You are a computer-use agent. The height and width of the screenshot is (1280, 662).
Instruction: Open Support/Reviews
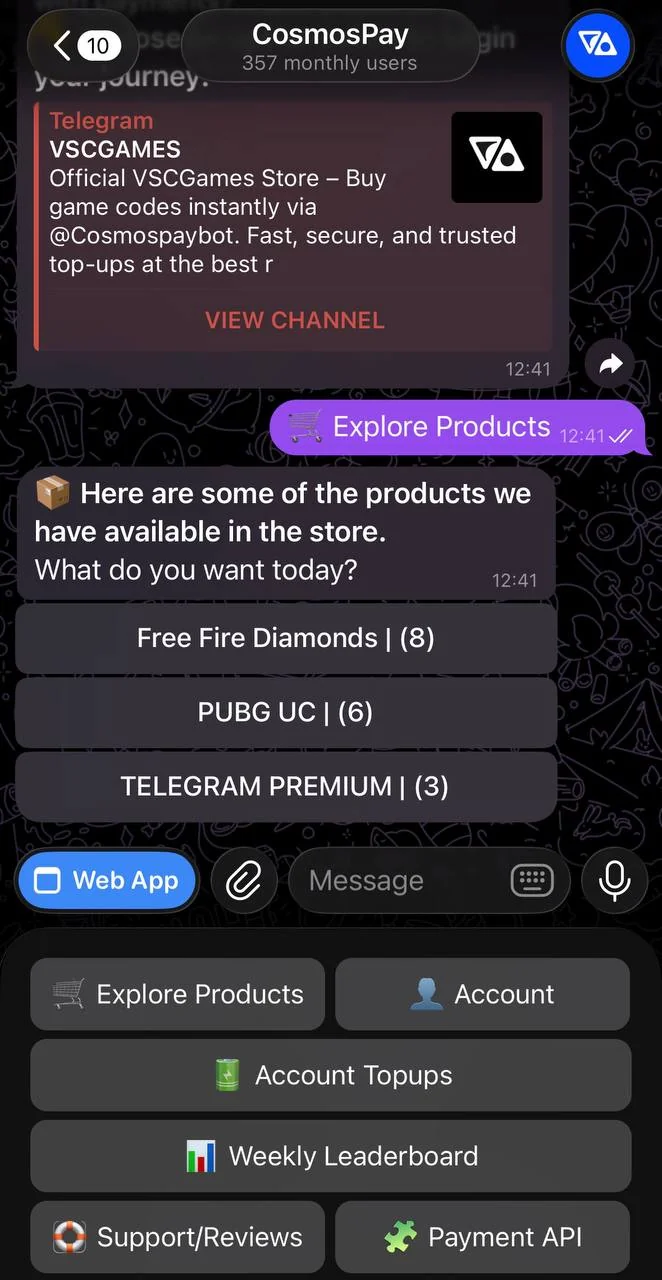[178, 1237]
